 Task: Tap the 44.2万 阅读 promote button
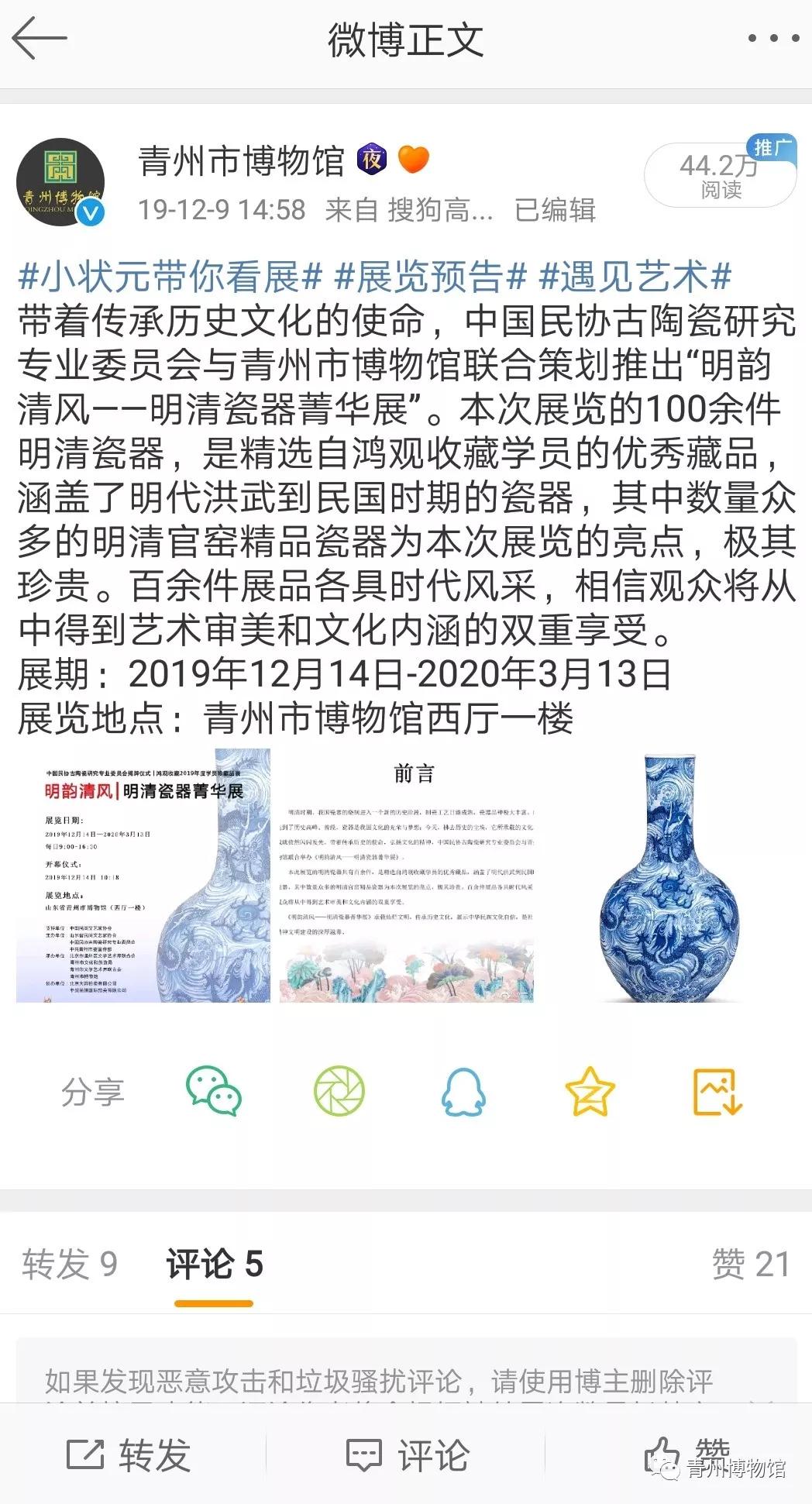click(x=720, y=176)
